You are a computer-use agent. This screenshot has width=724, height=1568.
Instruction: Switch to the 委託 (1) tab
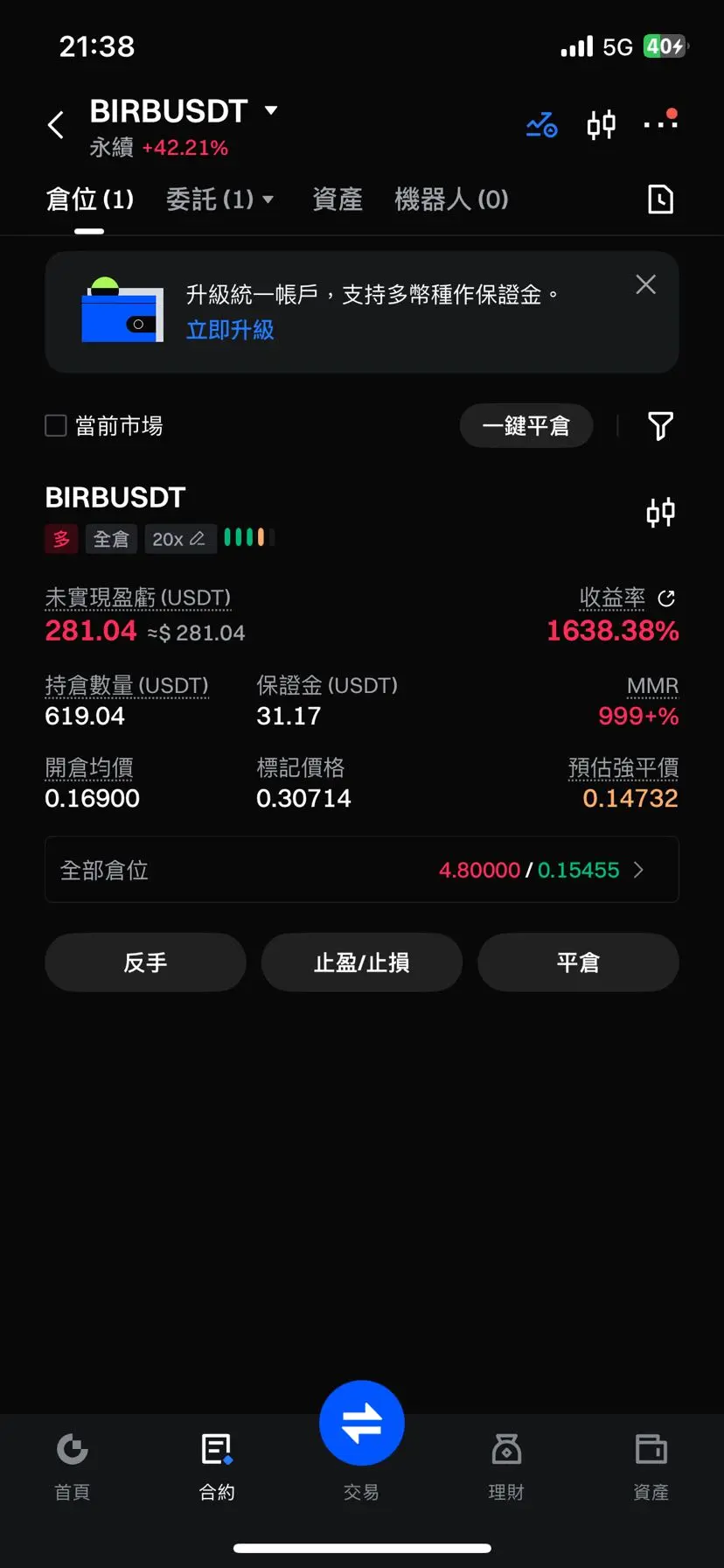[x=219, y=199]
